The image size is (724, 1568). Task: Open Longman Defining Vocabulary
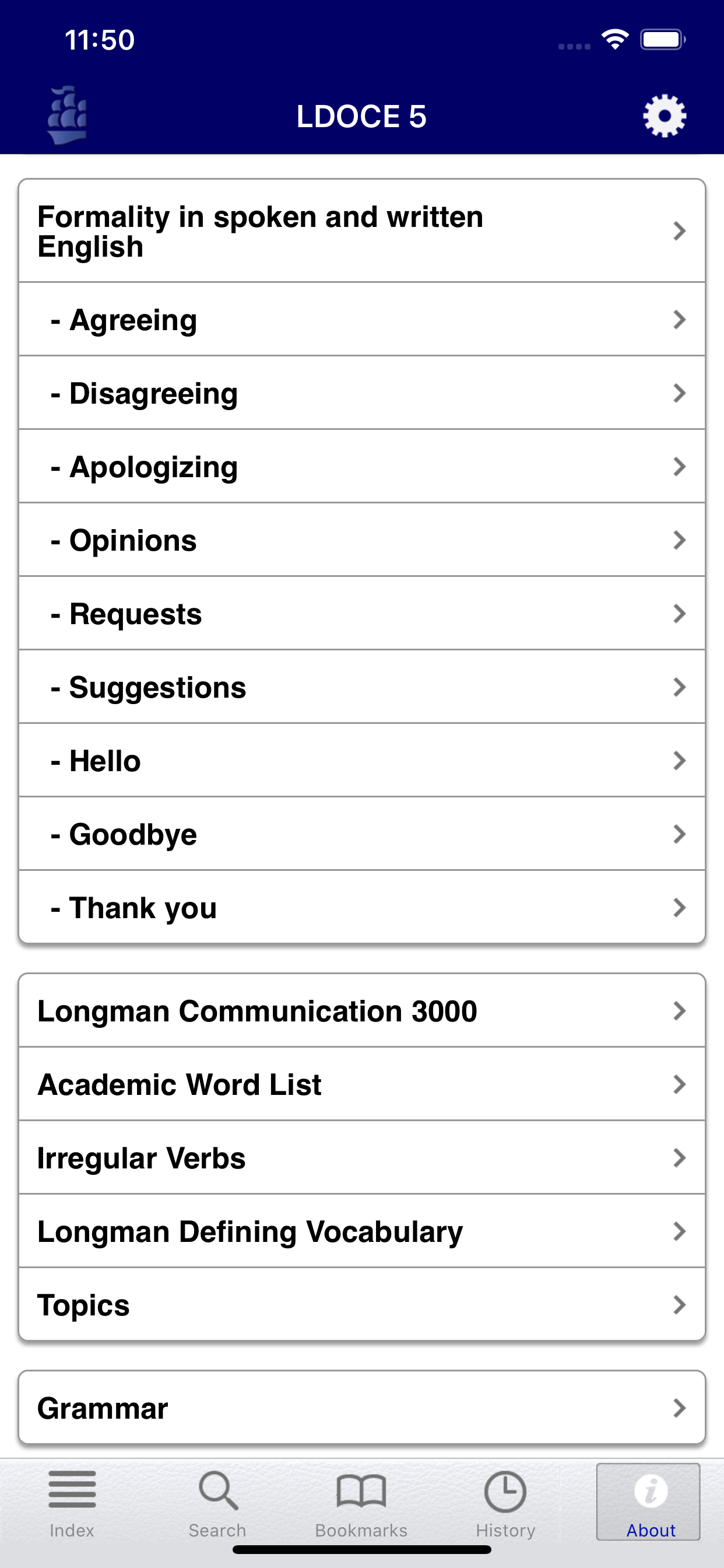362,1231
